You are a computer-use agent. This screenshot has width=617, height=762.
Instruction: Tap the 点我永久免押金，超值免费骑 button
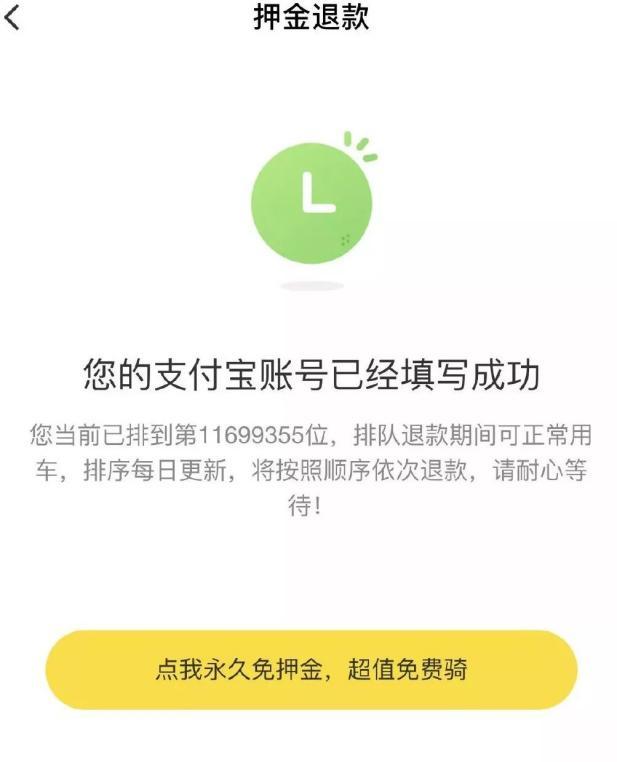point(311,669)
